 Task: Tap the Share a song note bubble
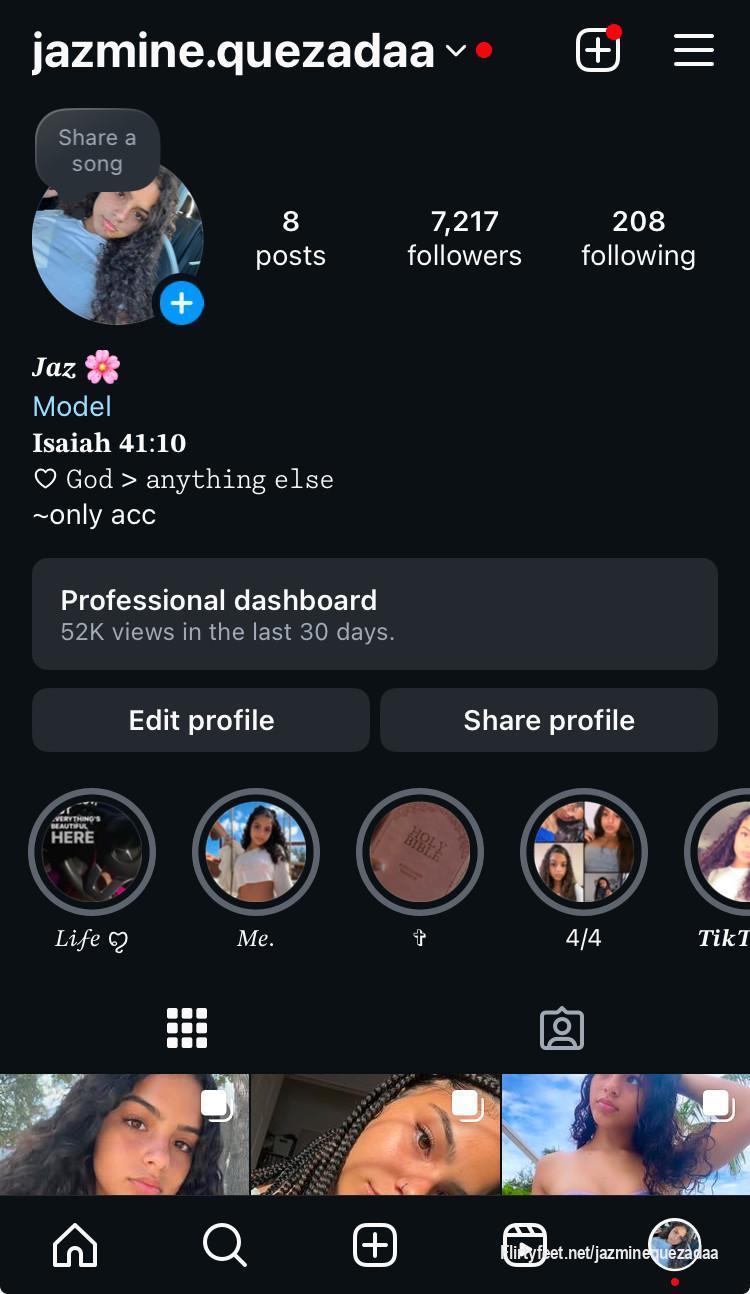tap(97, 150)
